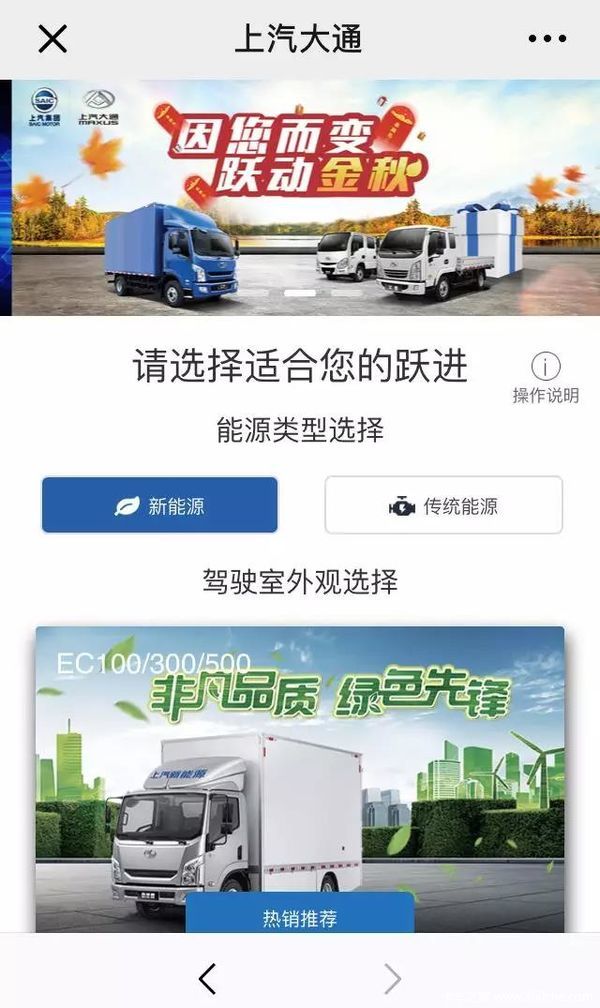
Task: Tap the 热销推荐 button
Action: click(x=300, y=915)
